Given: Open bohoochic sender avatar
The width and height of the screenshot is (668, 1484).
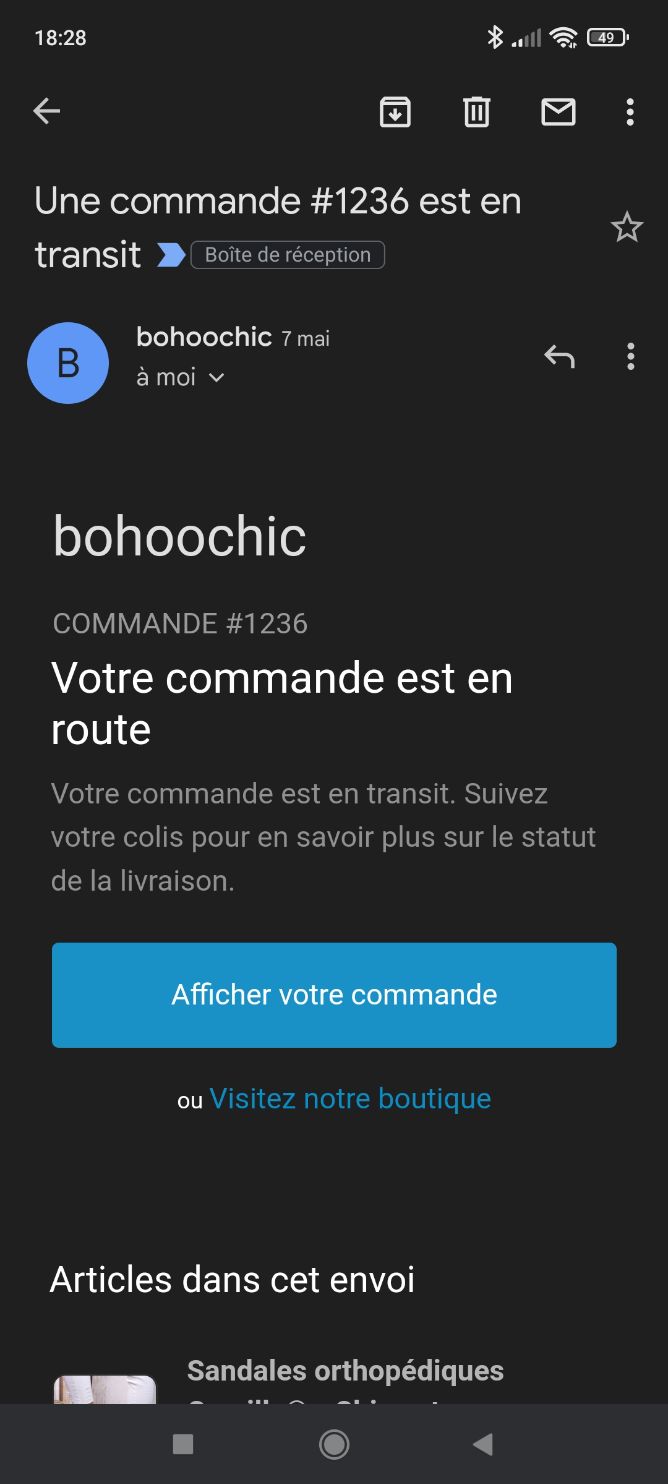Looking at the screenshot, I should [68, 363].
